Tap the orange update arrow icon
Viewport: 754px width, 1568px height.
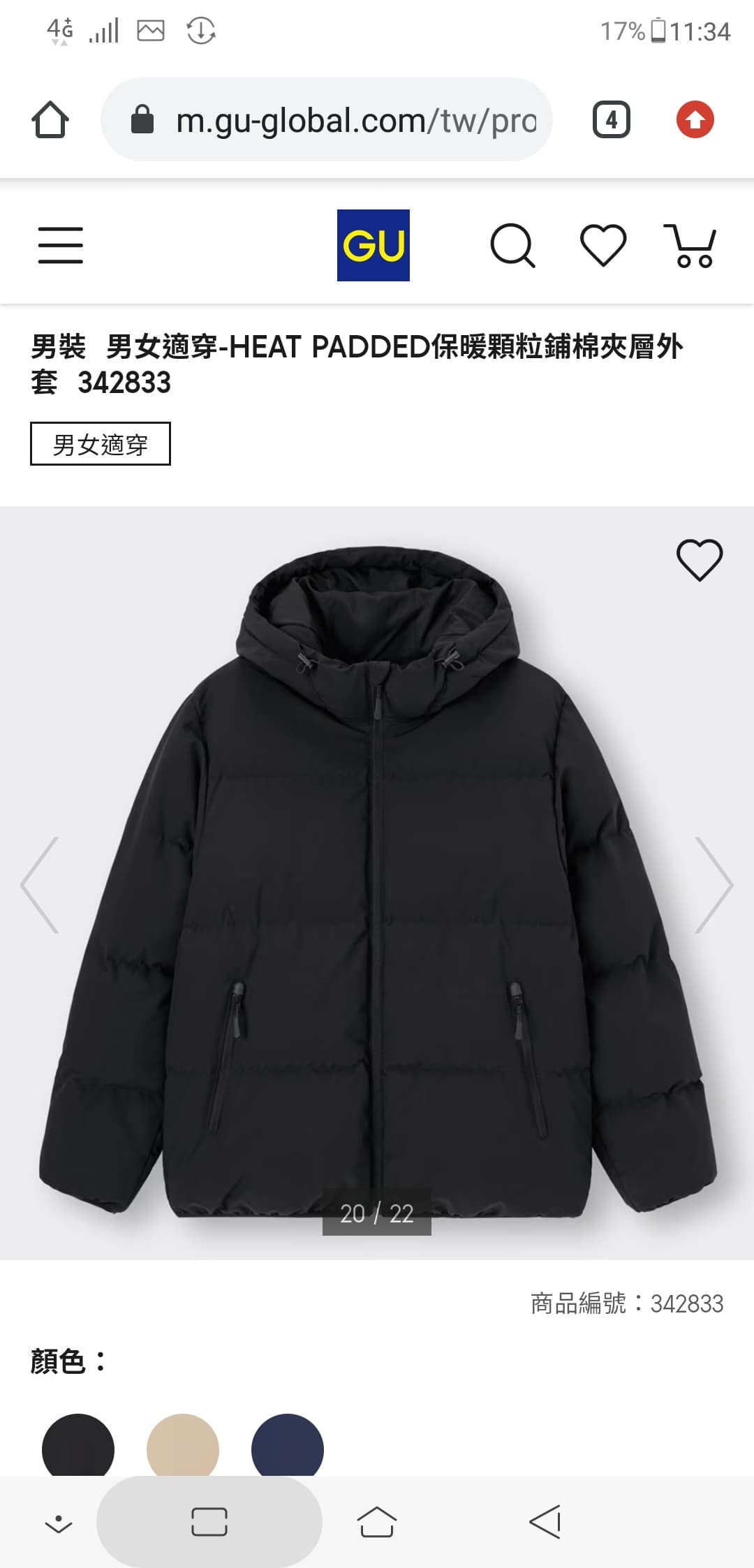[x=695, y=119]
